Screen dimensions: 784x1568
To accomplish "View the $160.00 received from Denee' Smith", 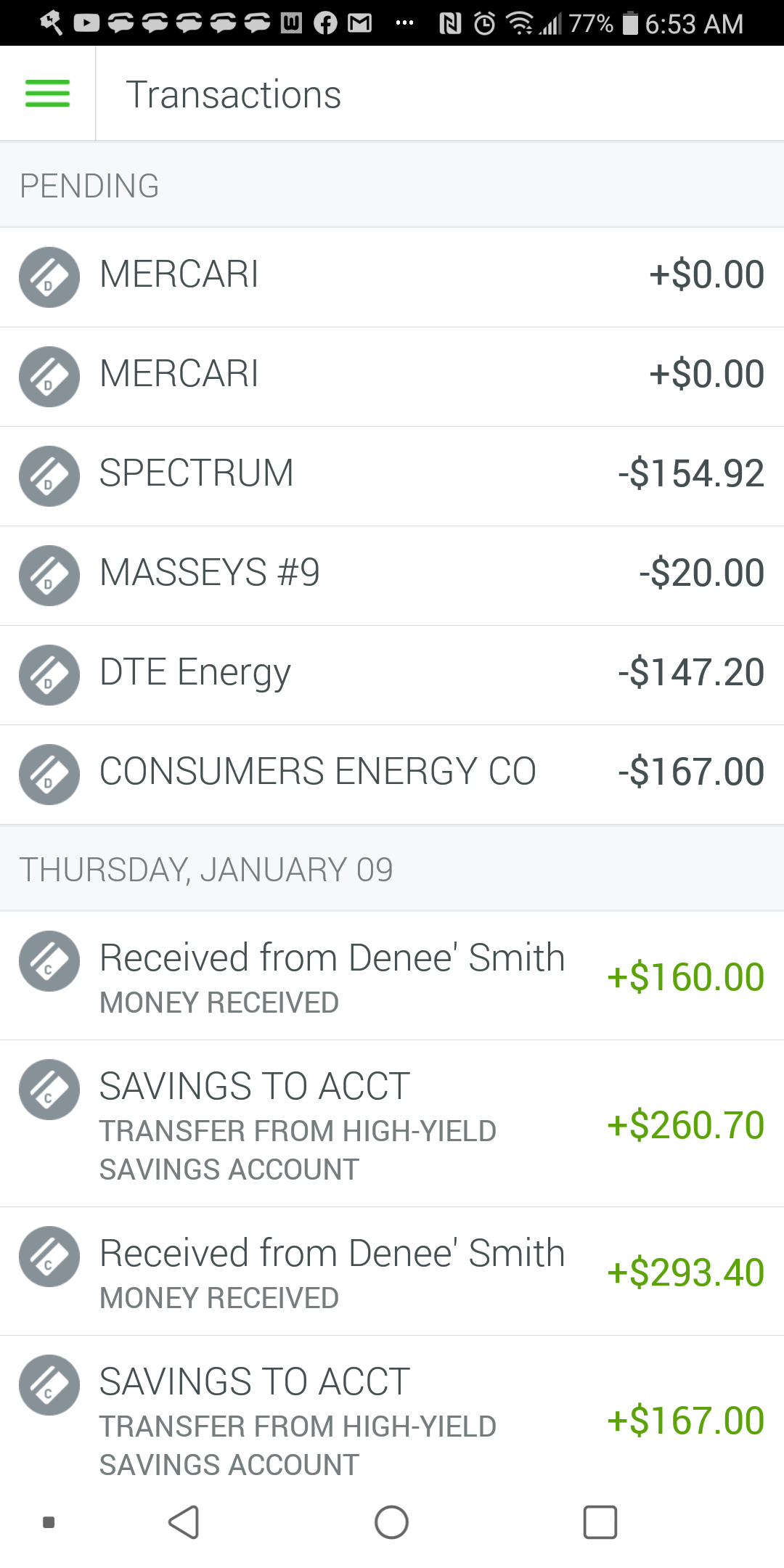I will point(392,976).
